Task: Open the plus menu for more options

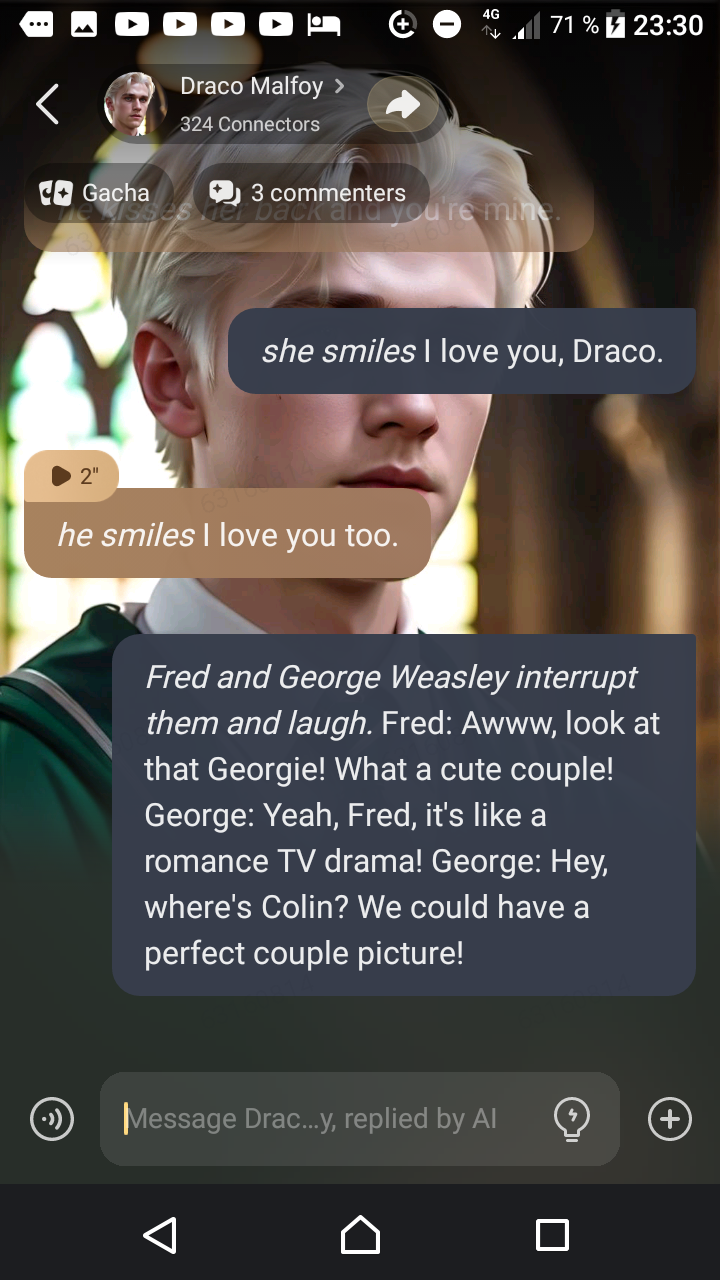Action: pos(670,1119)
